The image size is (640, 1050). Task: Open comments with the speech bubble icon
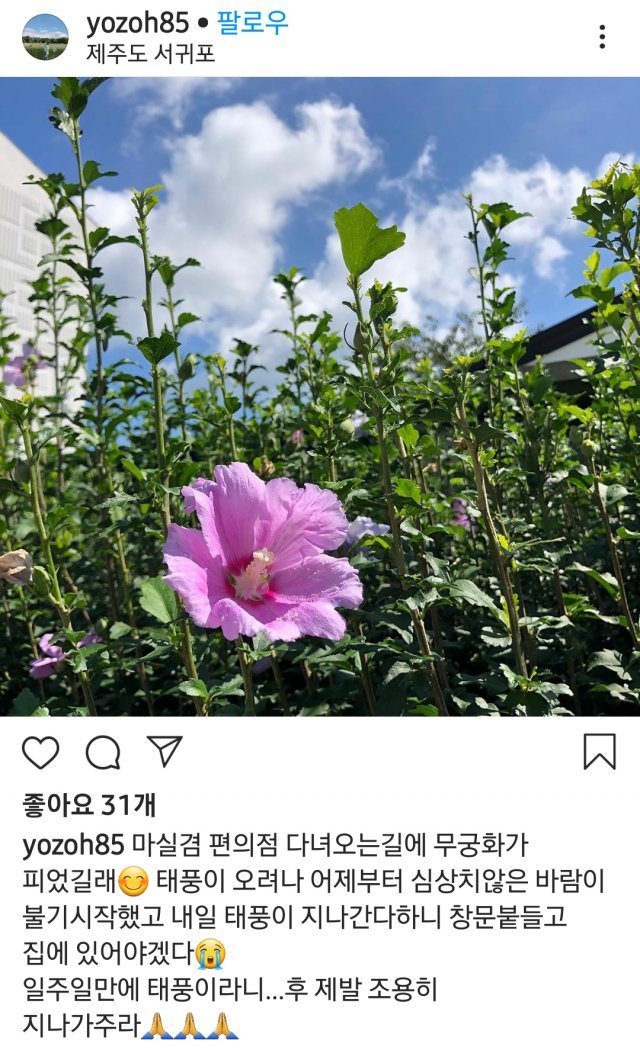[x=102, y=752]
